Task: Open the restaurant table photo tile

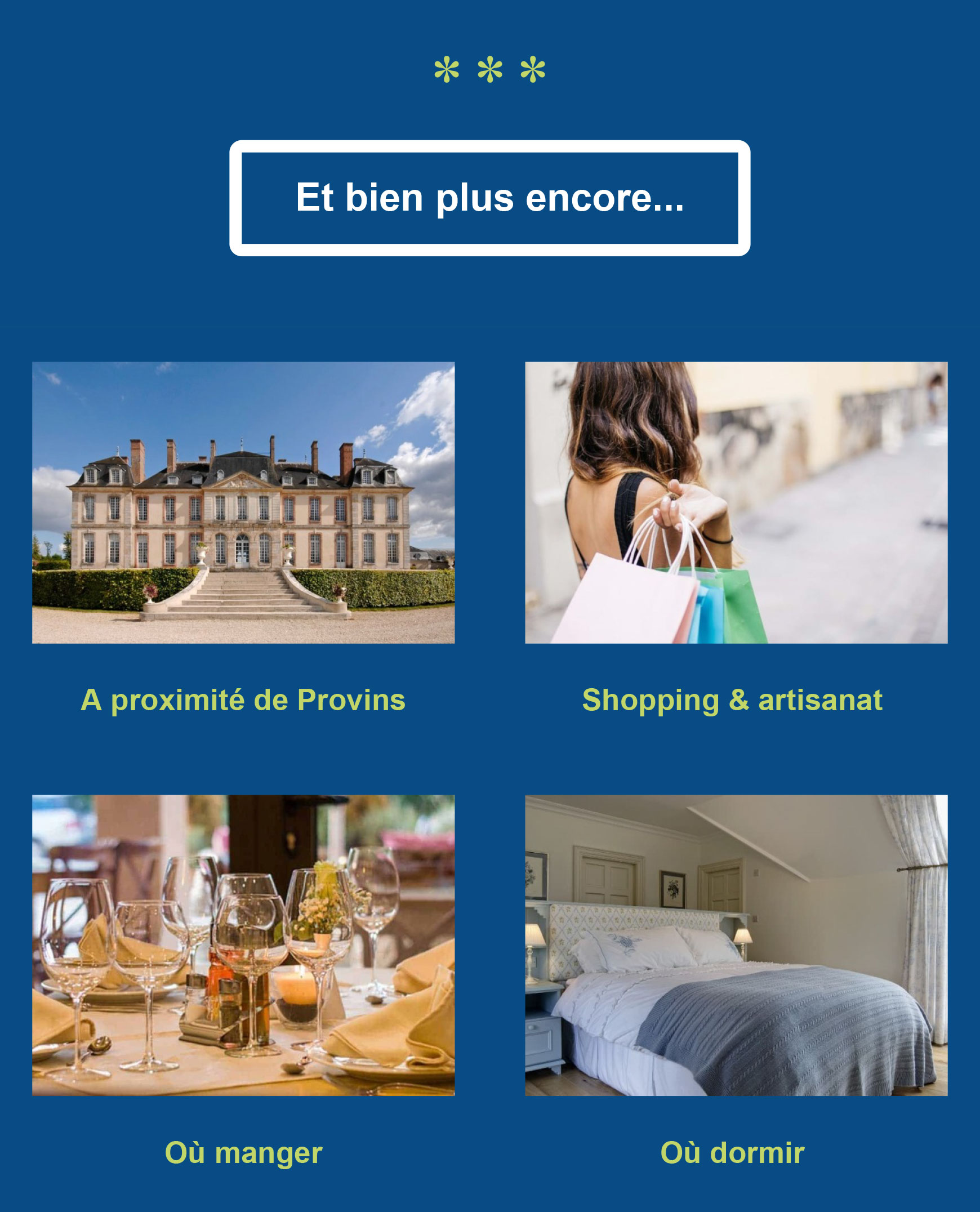Action: 243,946
